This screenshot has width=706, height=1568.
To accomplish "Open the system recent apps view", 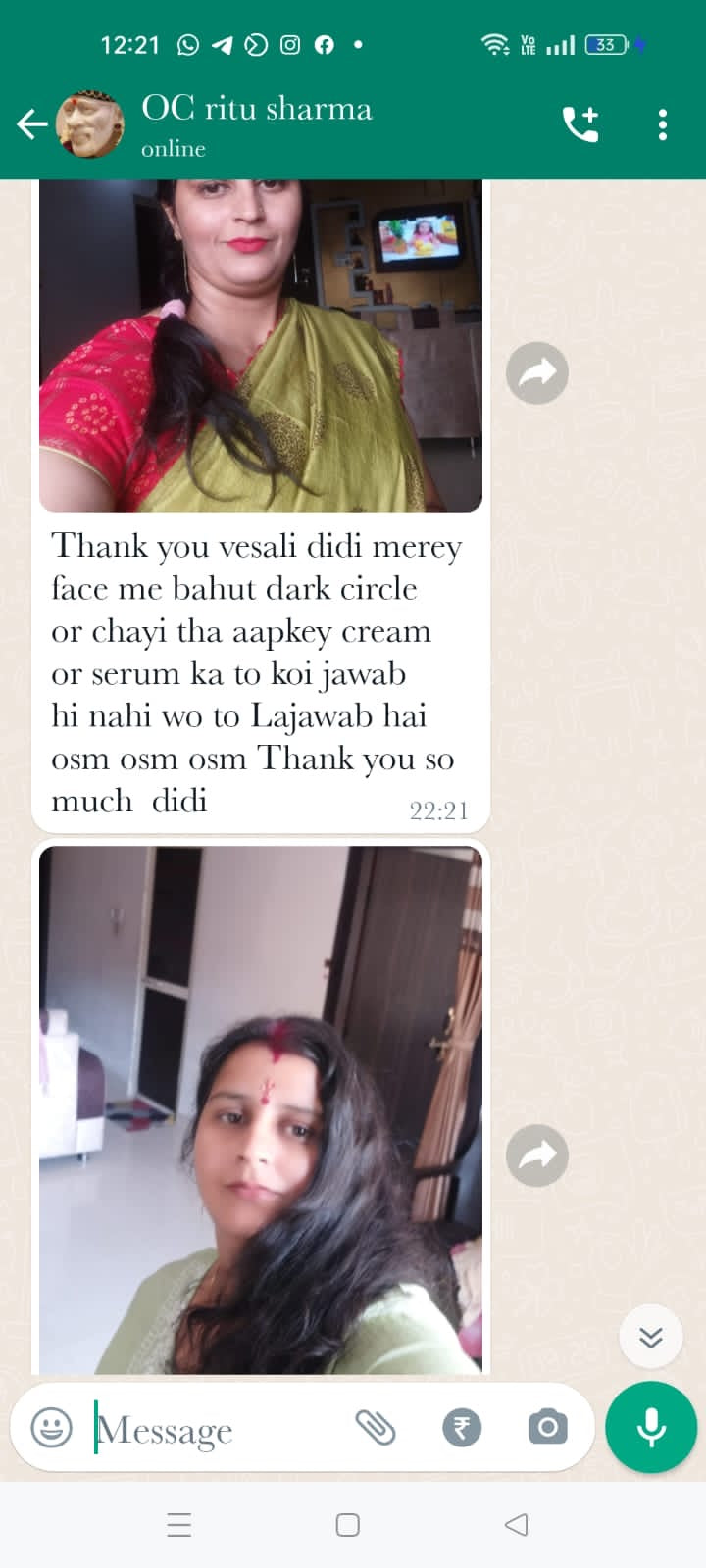I will pos(179,1525).
